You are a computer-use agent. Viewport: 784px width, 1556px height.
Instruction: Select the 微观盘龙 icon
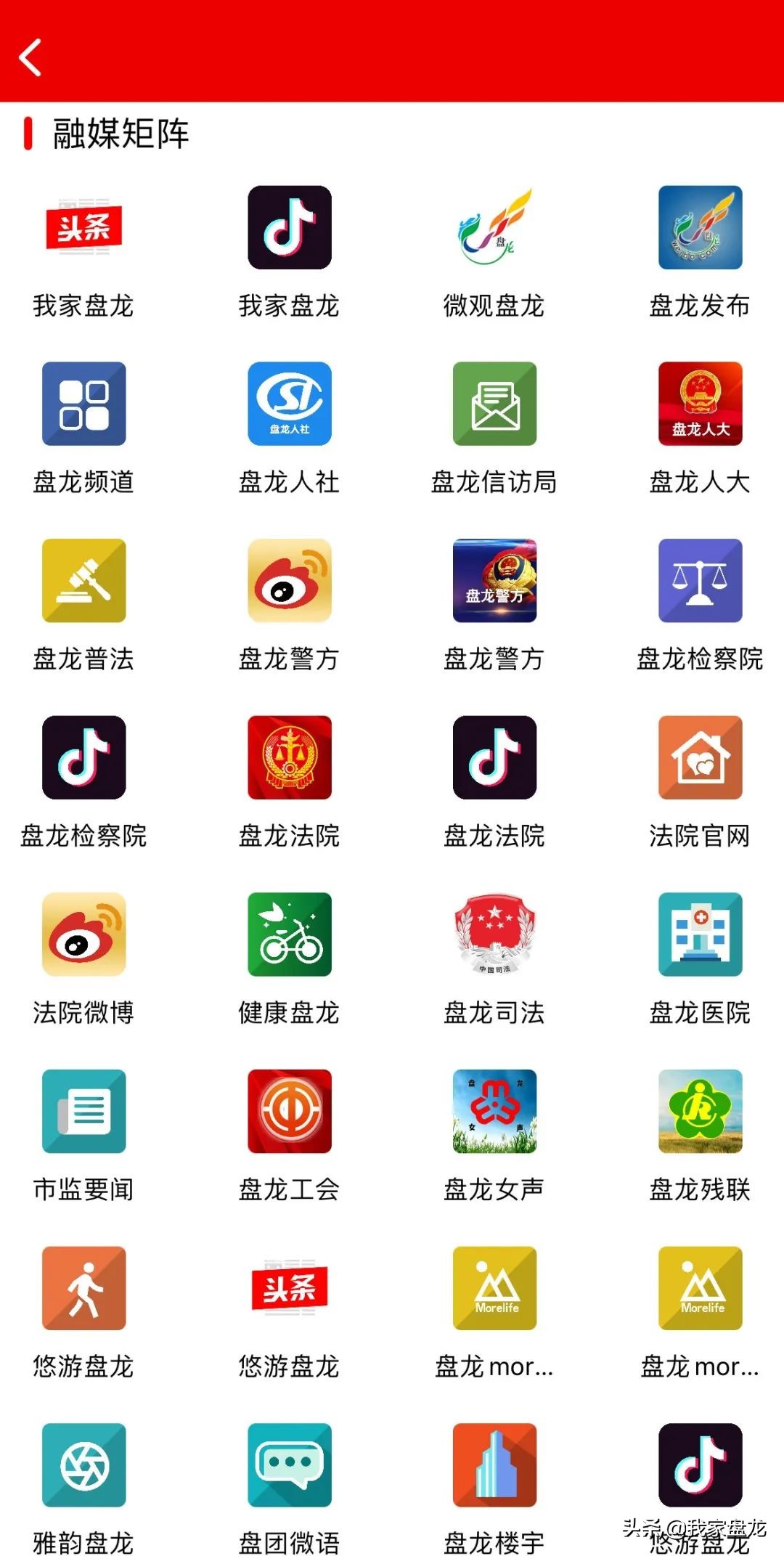[494, 229]
